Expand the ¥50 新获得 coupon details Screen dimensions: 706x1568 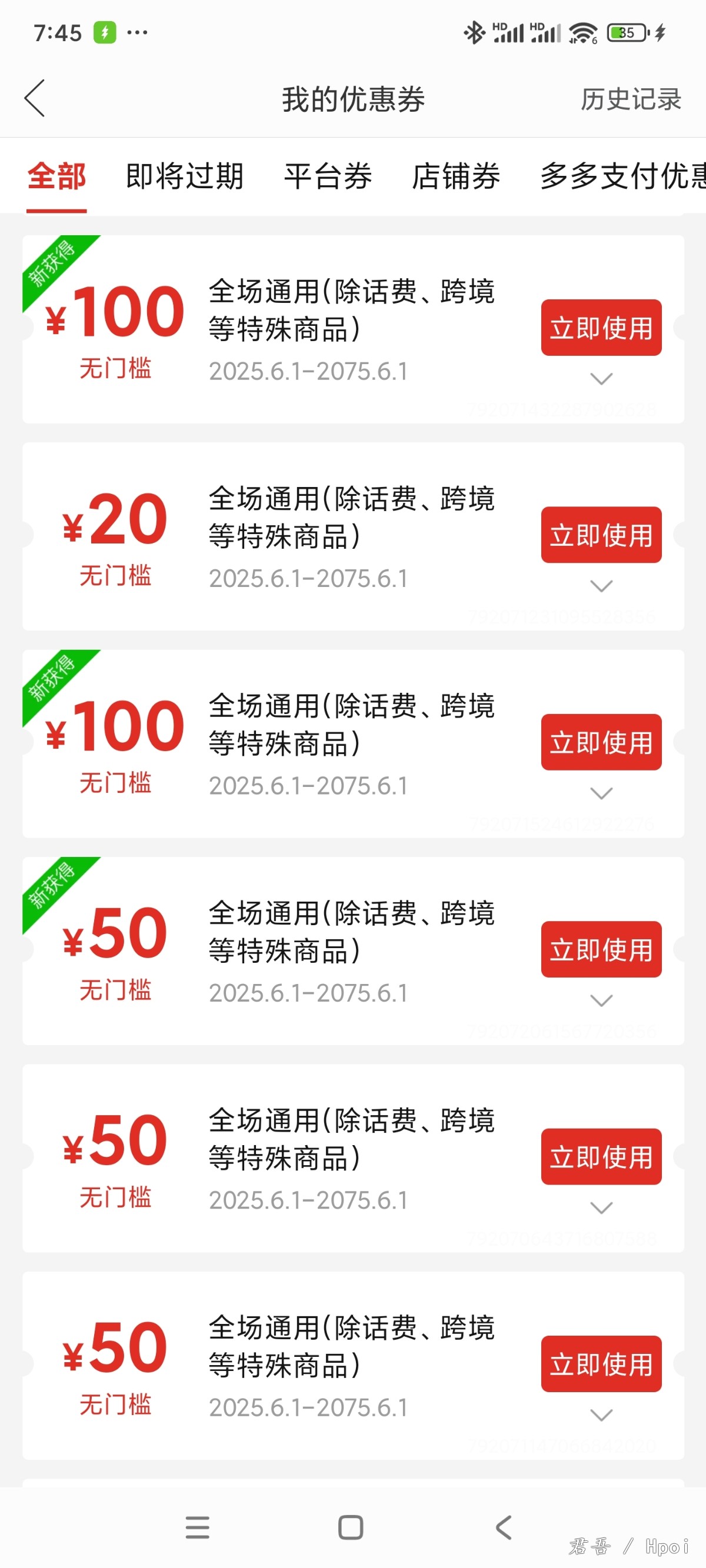(x=601, y=1000)
